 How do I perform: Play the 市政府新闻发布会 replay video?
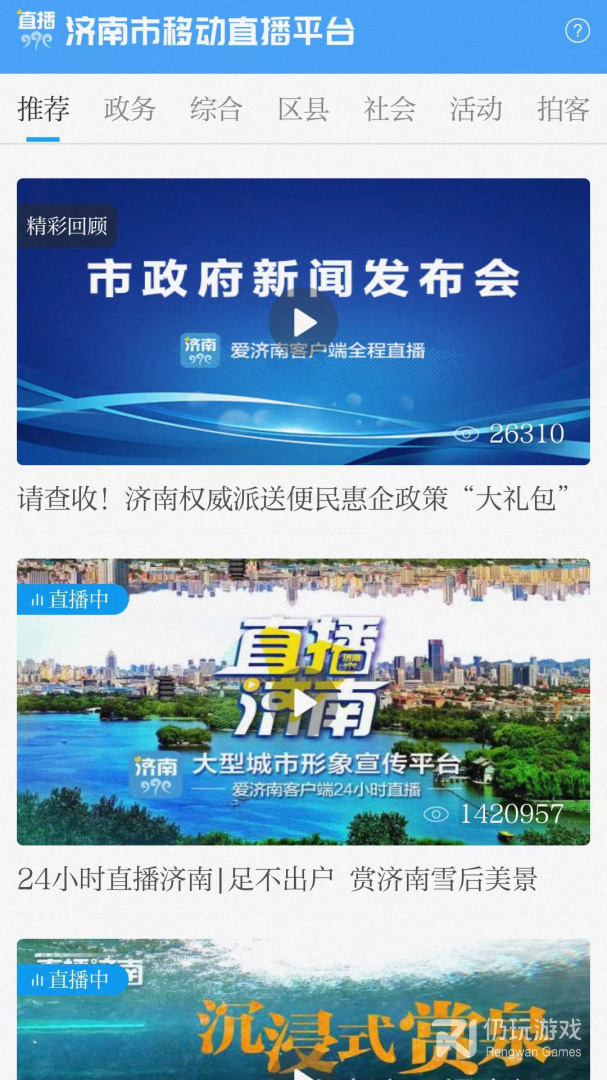point(303,322)
